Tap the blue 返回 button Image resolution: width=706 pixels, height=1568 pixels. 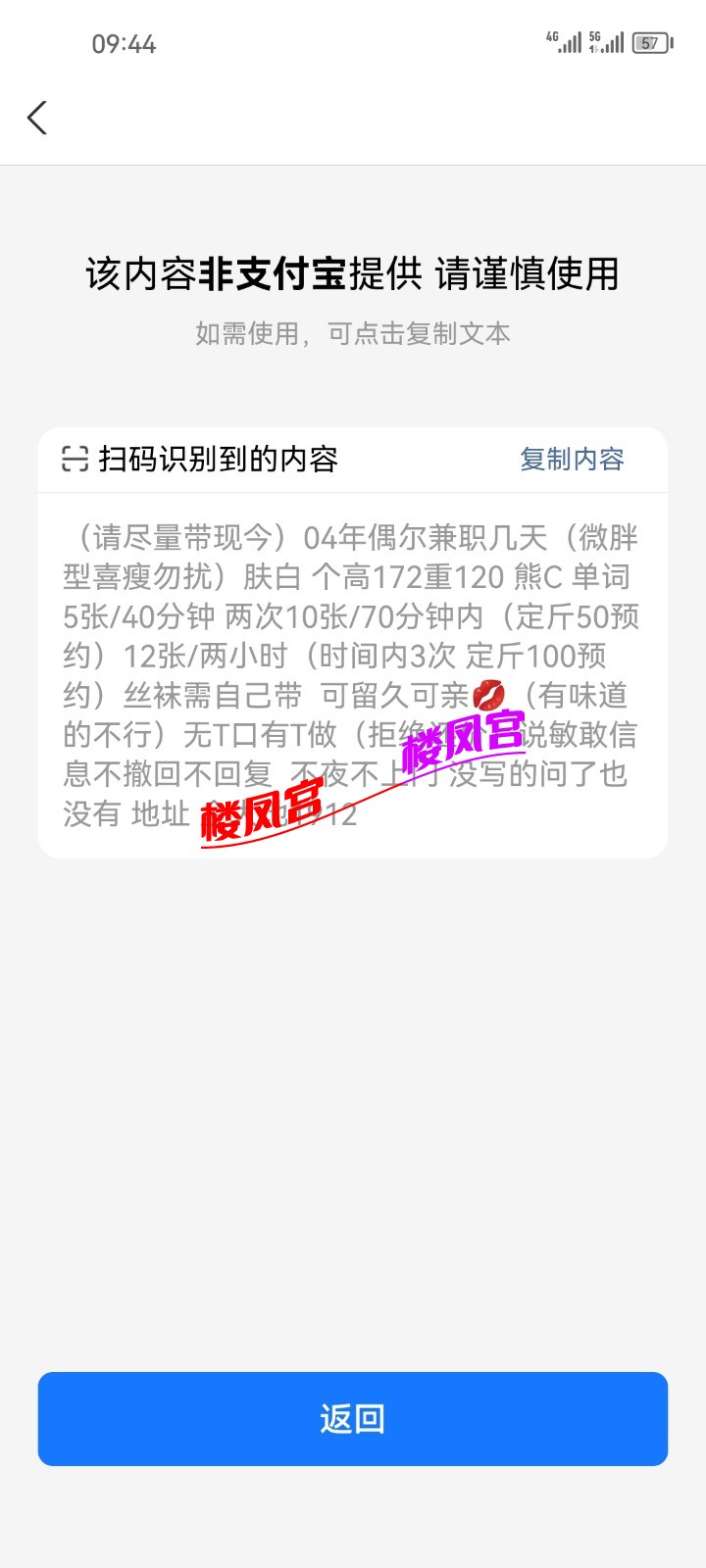click(x=353, y=1418)
